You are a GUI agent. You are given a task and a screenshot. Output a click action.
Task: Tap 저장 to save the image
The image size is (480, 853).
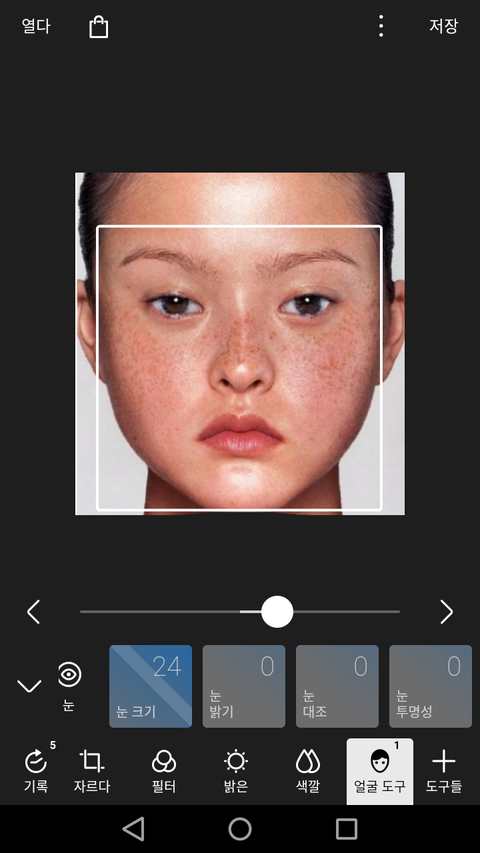444,26
